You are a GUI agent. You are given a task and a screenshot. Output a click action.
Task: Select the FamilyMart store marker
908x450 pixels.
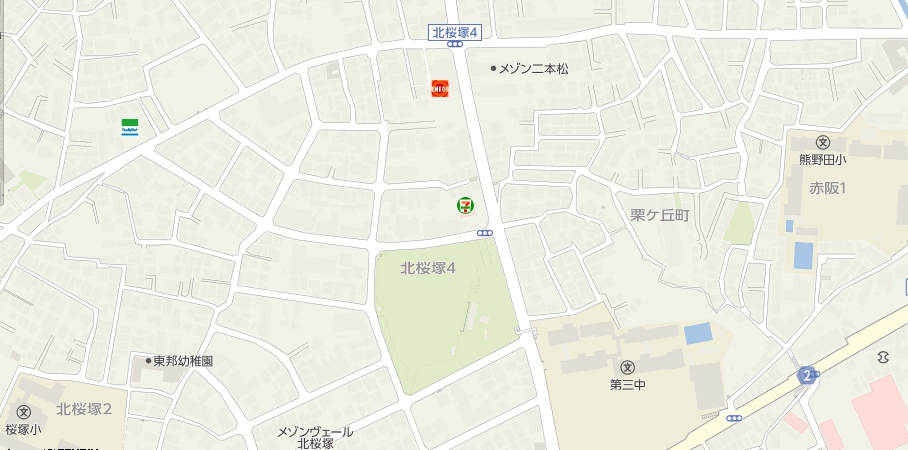coord(129,127)
